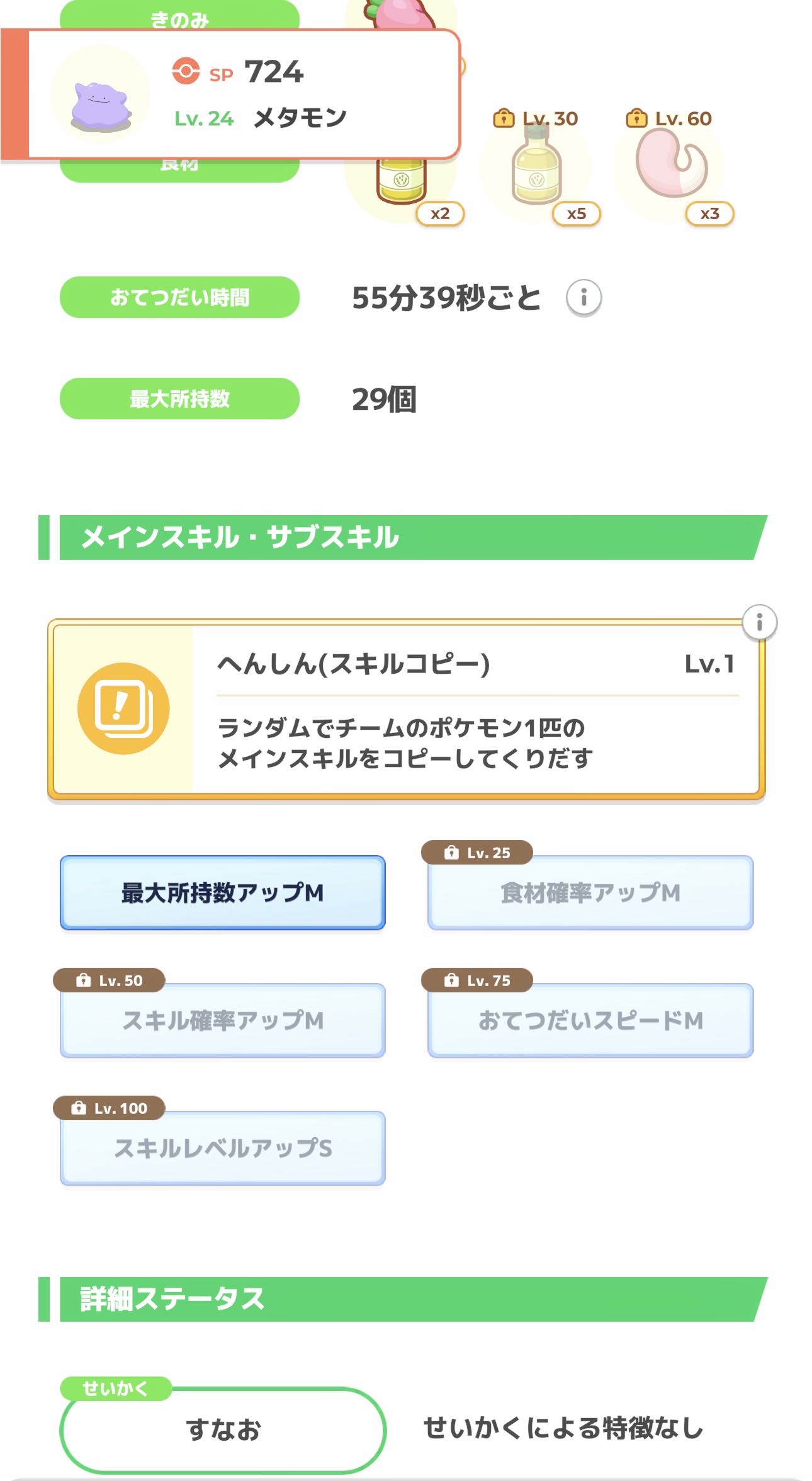Open the へんしん(スキルコピー) main skill card
Viewport: 812px width, 1481px height.
tap(406, 709)
